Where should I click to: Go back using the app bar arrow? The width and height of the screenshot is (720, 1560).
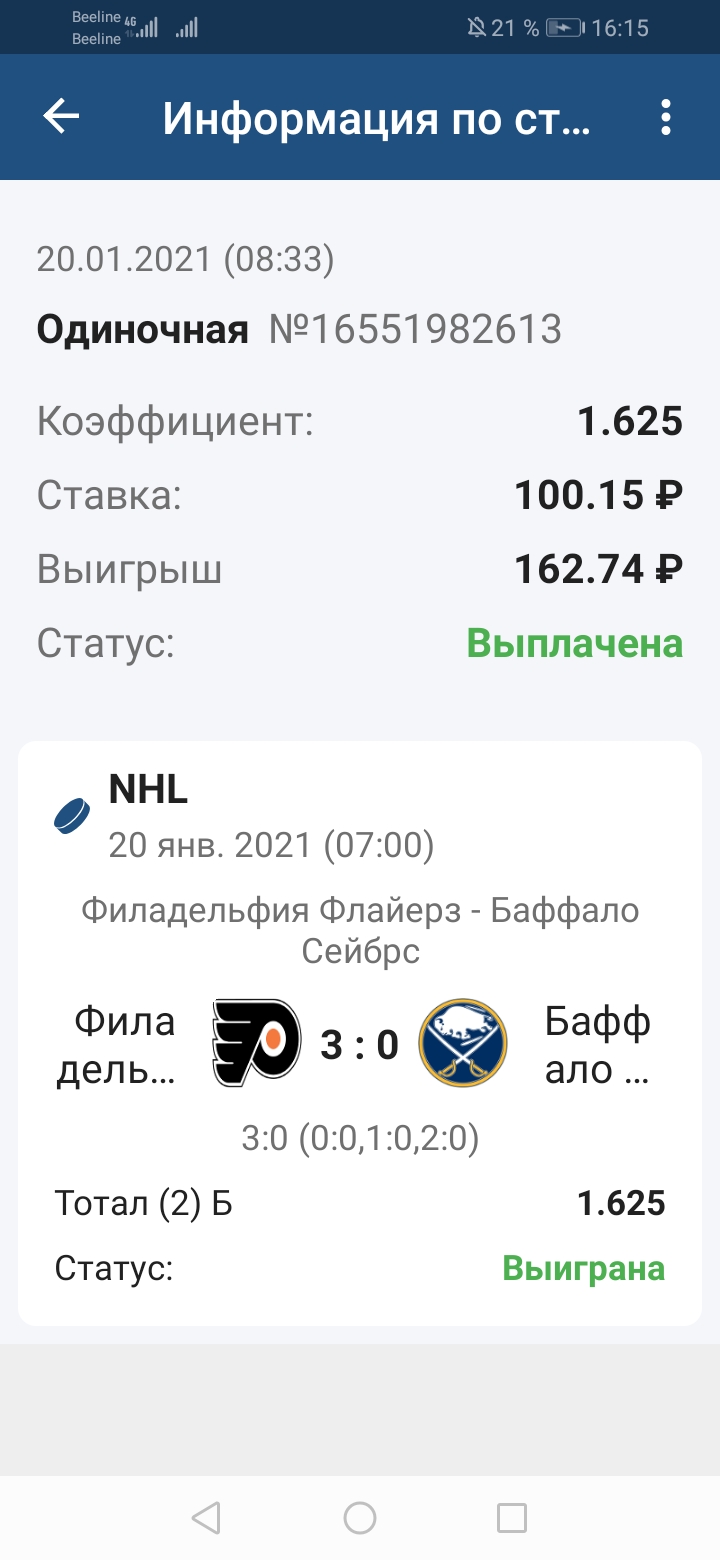[61, 117]
